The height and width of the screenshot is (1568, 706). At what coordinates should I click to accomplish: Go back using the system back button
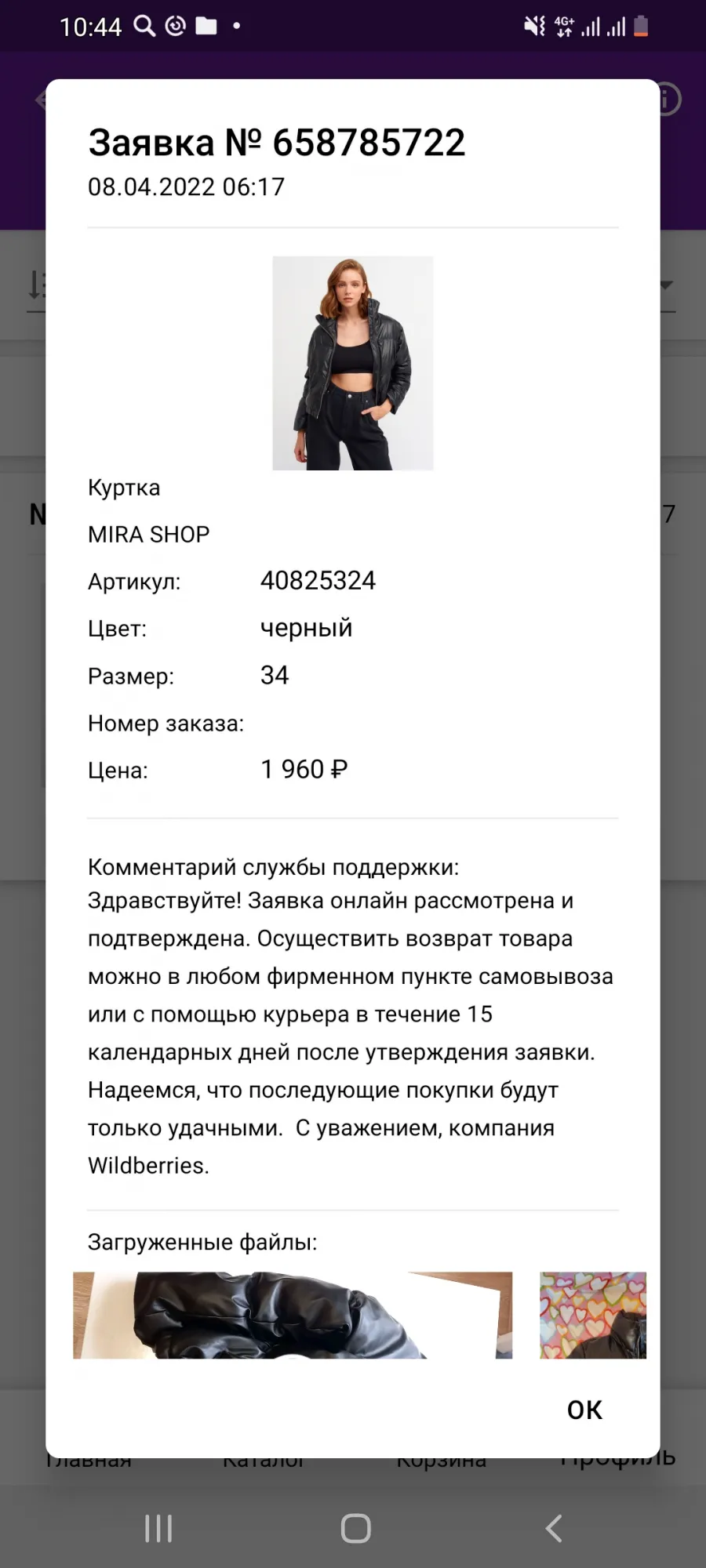click(x=554, y=1528)
